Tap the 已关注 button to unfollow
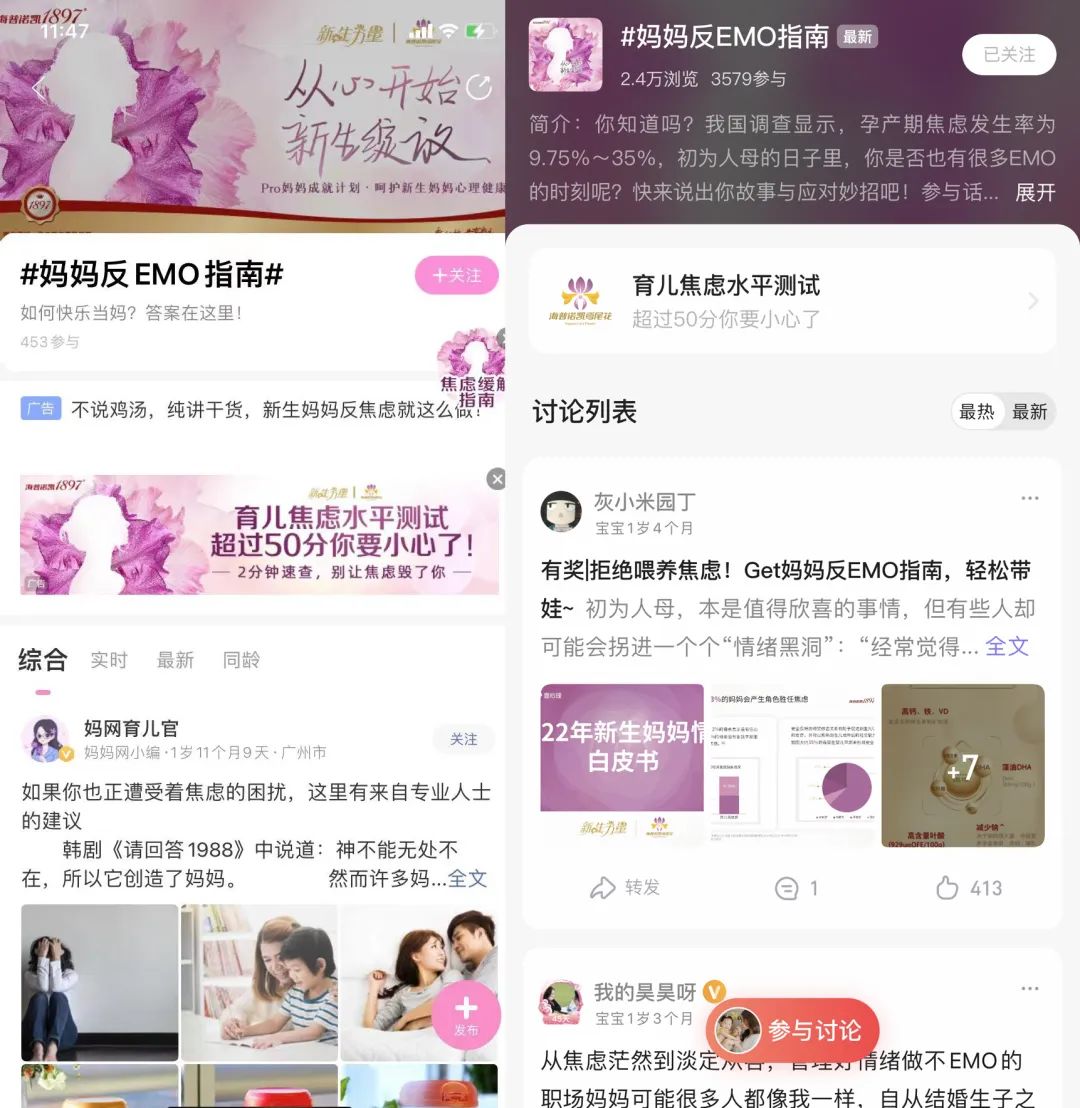This screenshot has height=1108, width=1080. point(1008,55)
